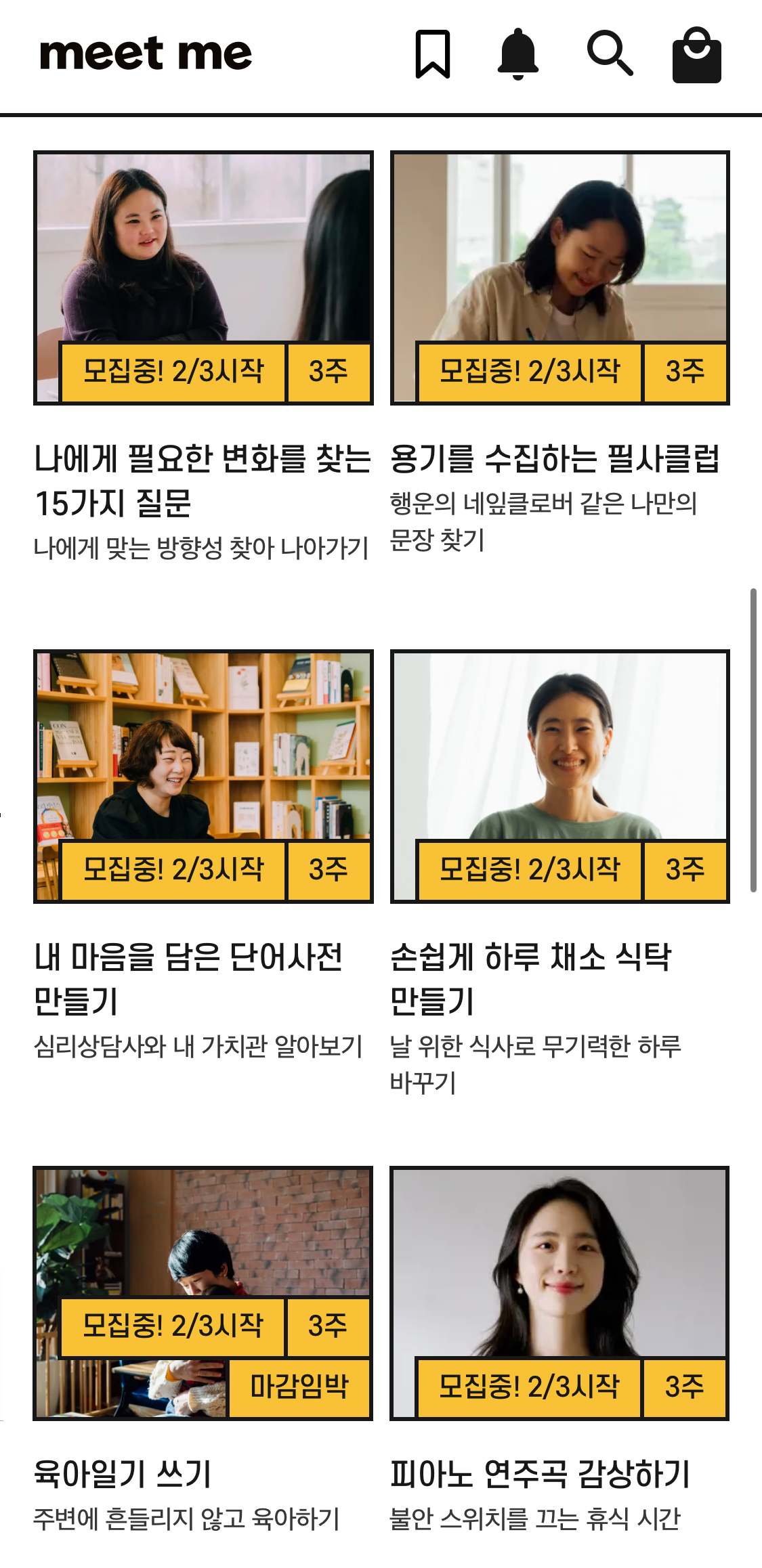Go to meet me home logo
Image resolution: width=762 pixels, height=1568 pixels.
tap(146, 53)
